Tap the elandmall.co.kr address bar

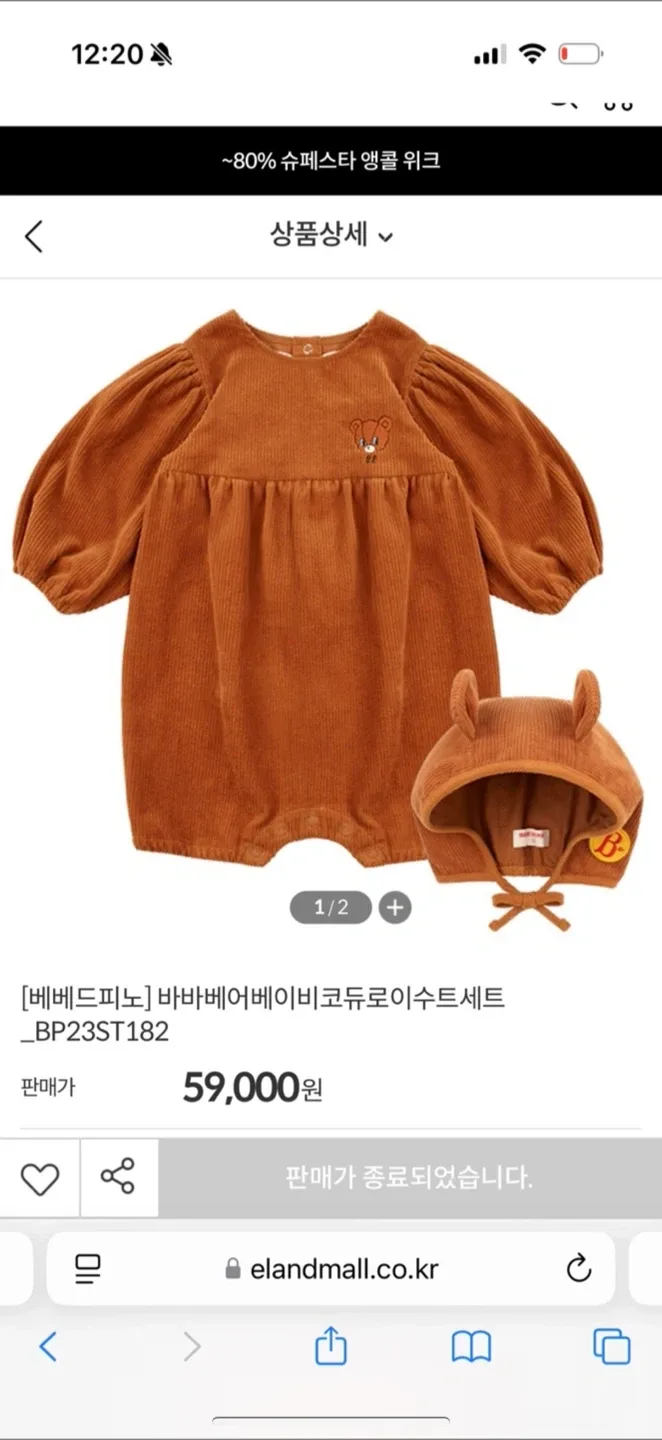coord(343,1269)
